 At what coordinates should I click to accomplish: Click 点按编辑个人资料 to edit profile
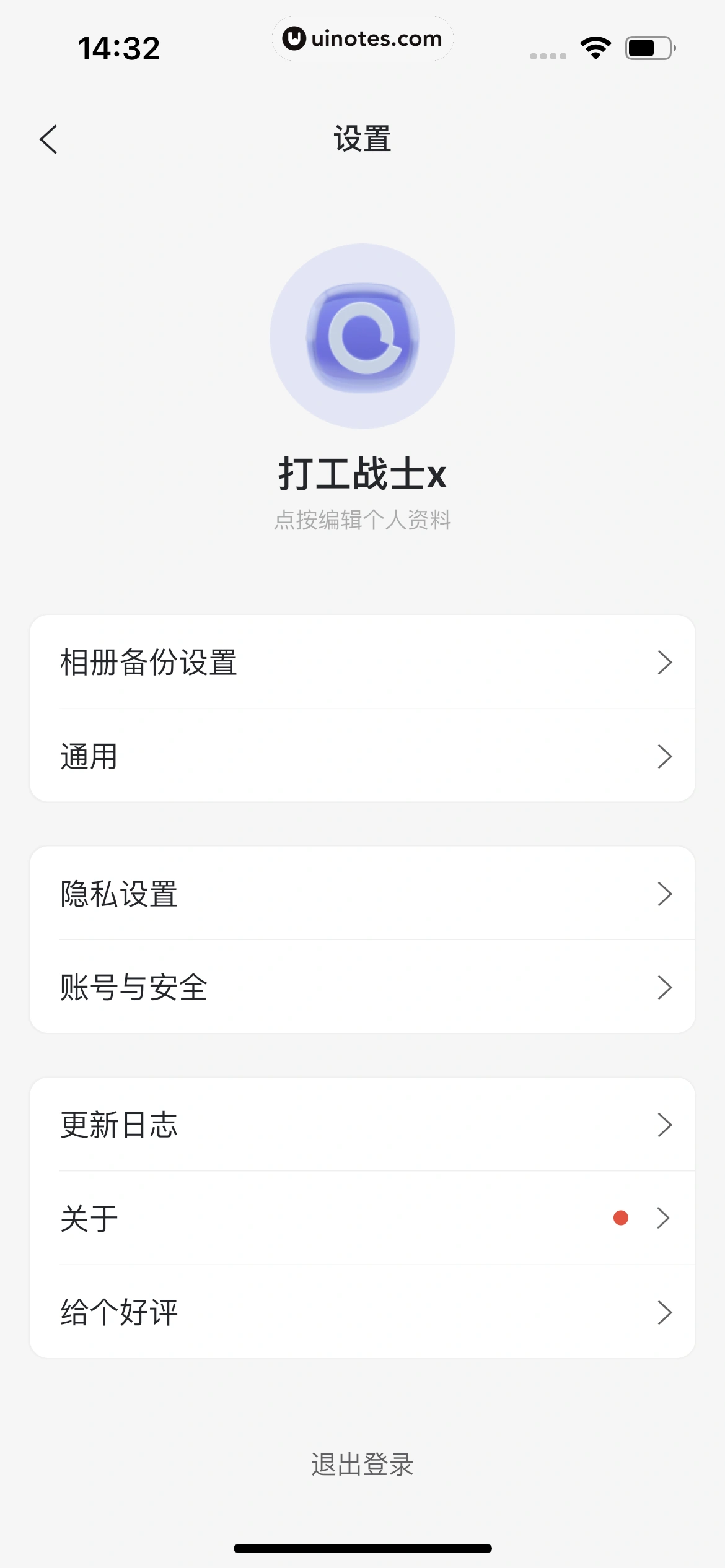click(362, 520)
